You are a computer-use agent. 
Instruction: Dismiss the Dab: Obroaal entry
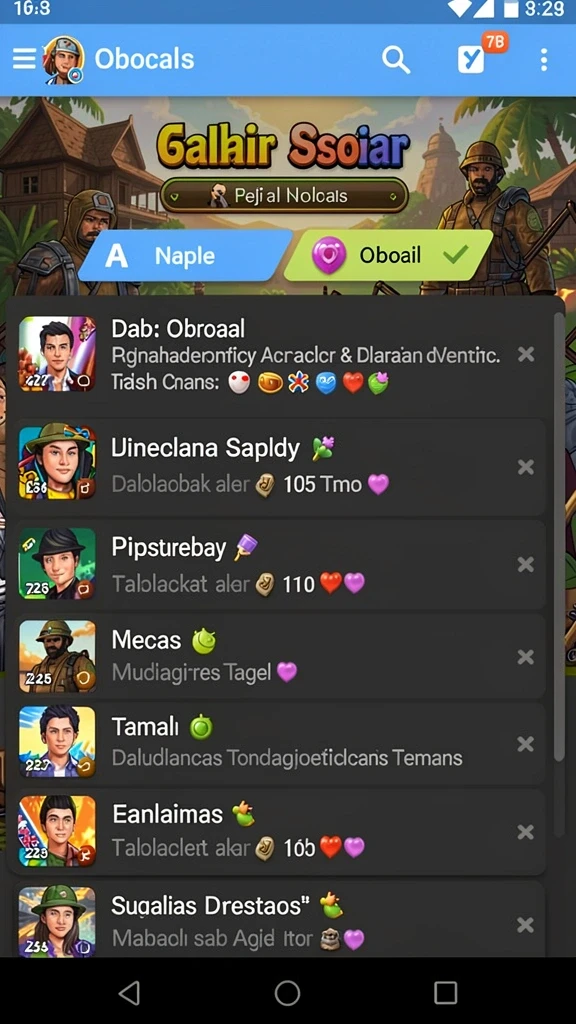click(x=526, y=355)
